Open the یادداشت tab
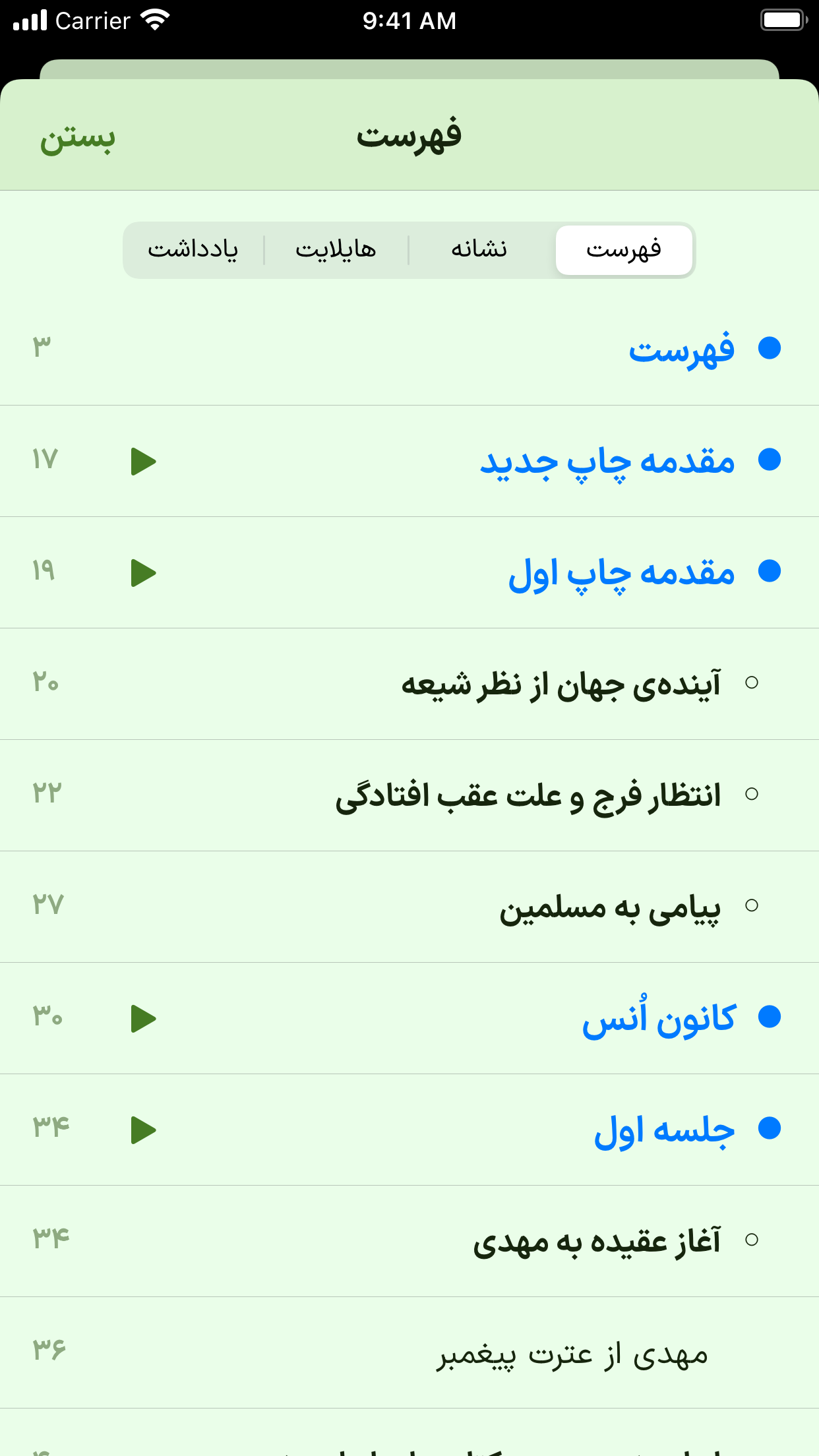Image resolution: width=819 pixels, height=1456 pixels. 191,249
